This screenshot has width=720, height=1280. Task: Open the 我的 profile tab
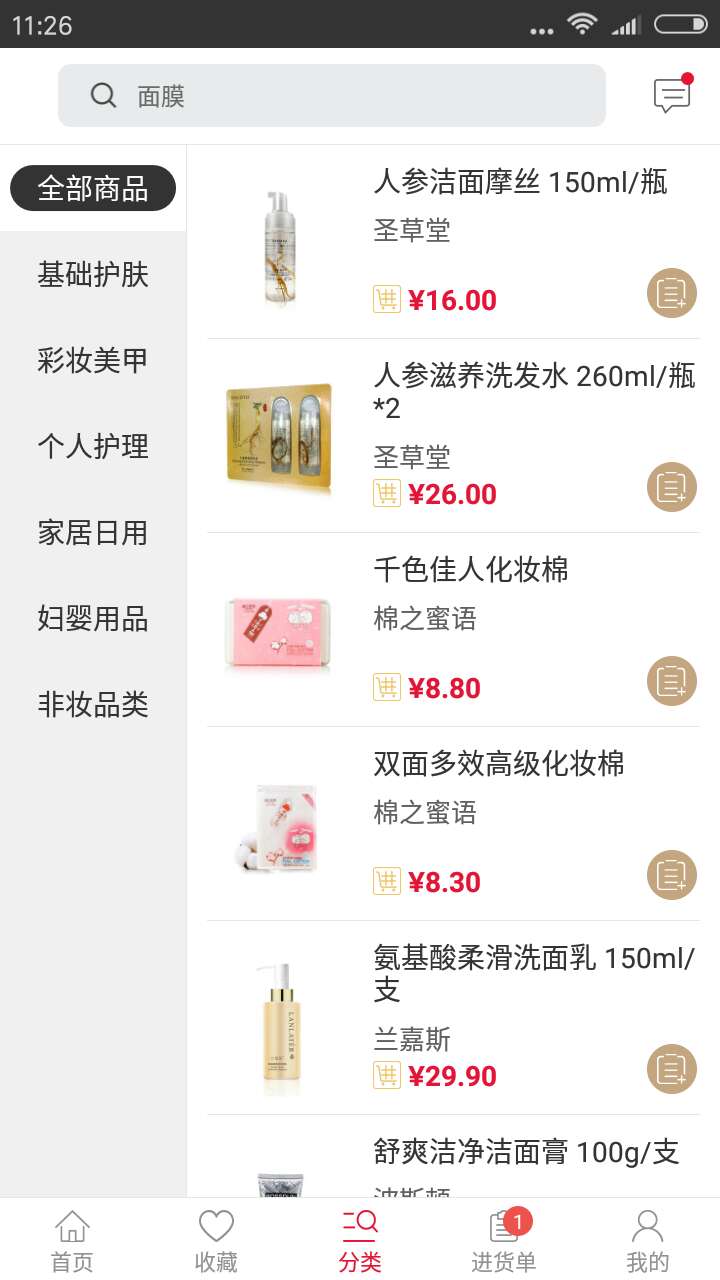click(x=648, y=1240)
